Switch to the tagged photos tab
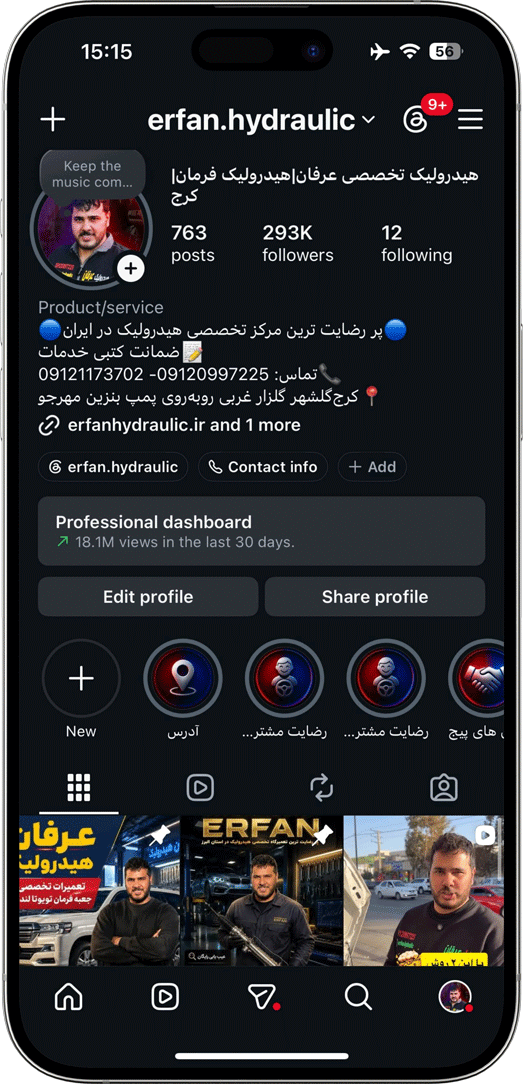Screen dimensions: 523x1084 [x=444, y=787]
